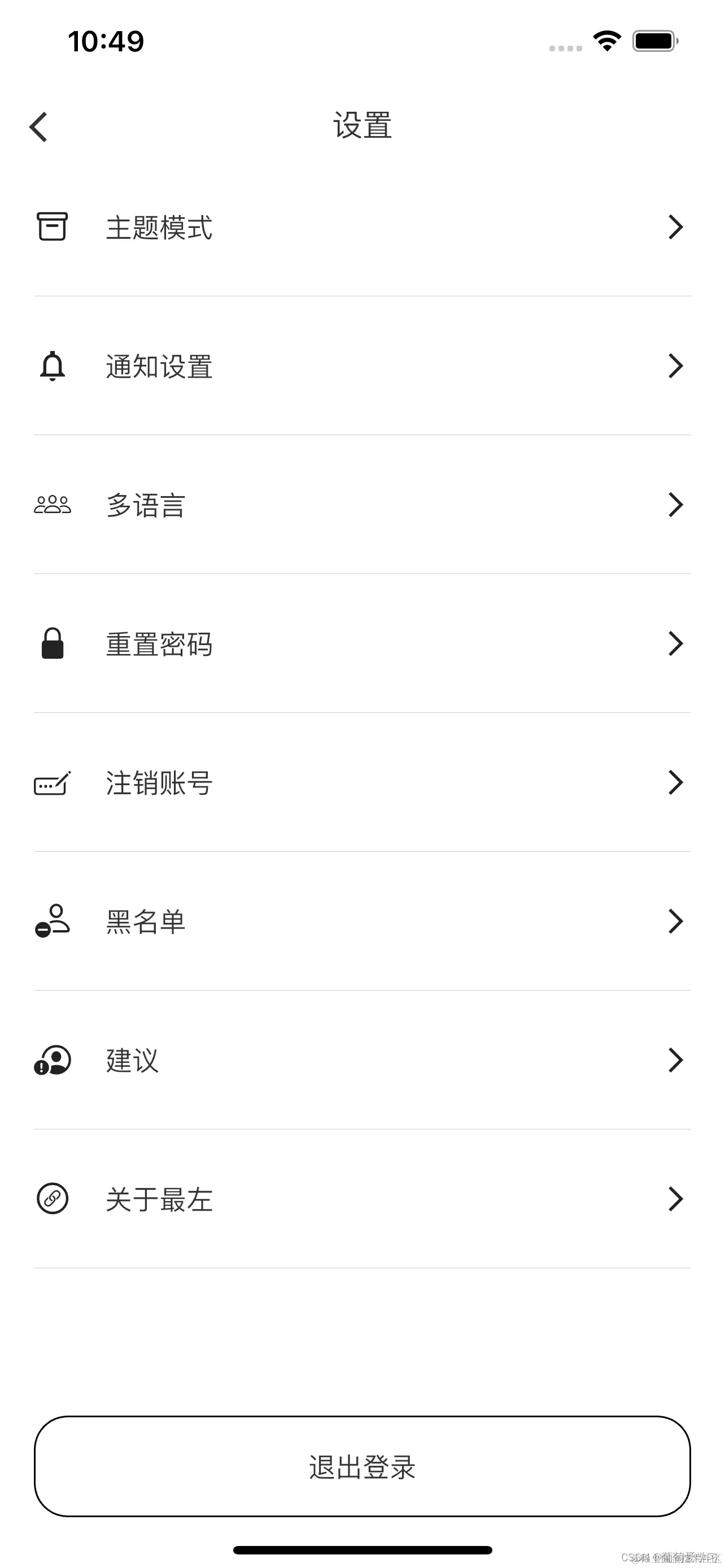Open the chevron next to 注销账号

click(x=675, y=783)
